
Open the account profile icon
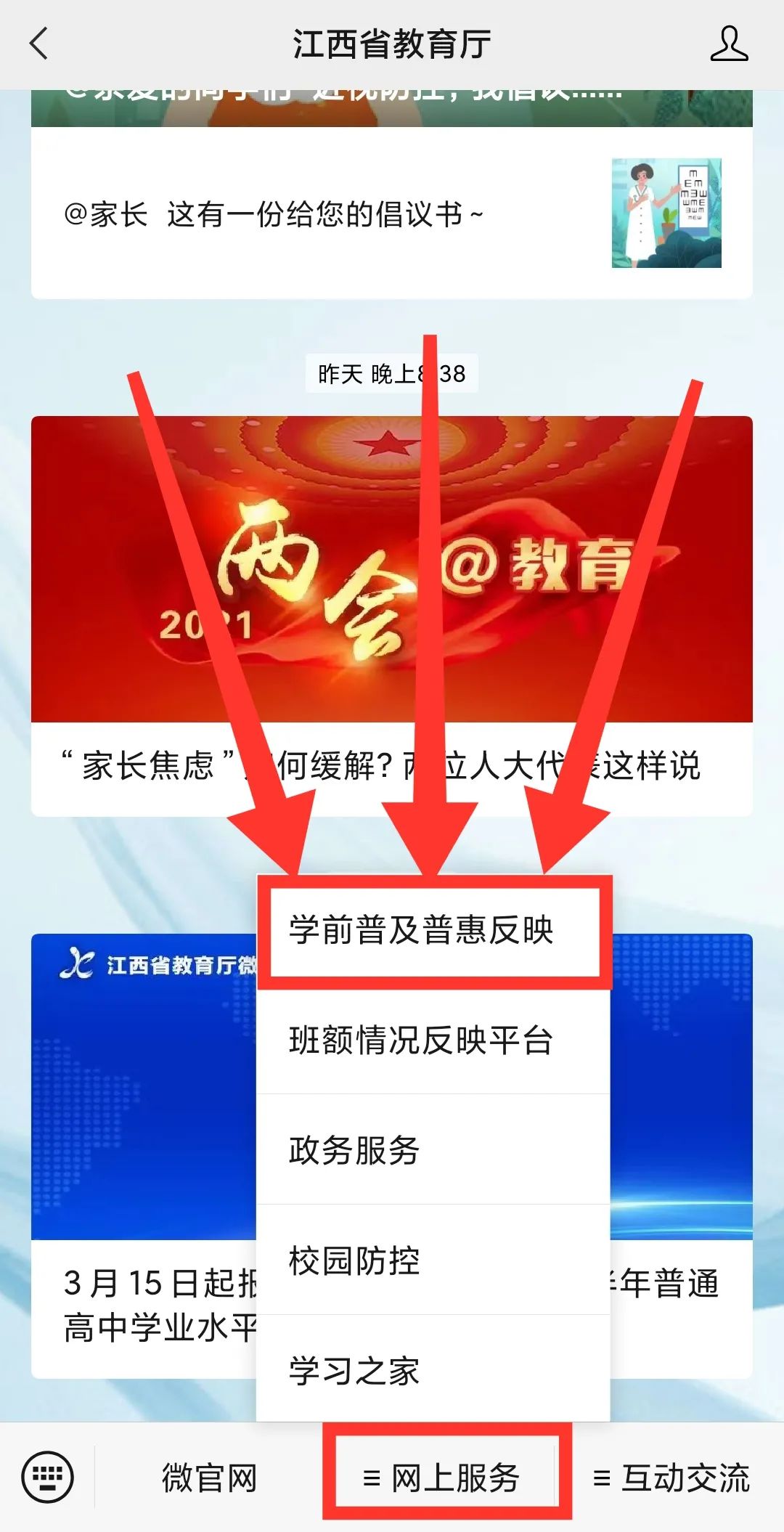pyautogui.click(x=728, y=44)
